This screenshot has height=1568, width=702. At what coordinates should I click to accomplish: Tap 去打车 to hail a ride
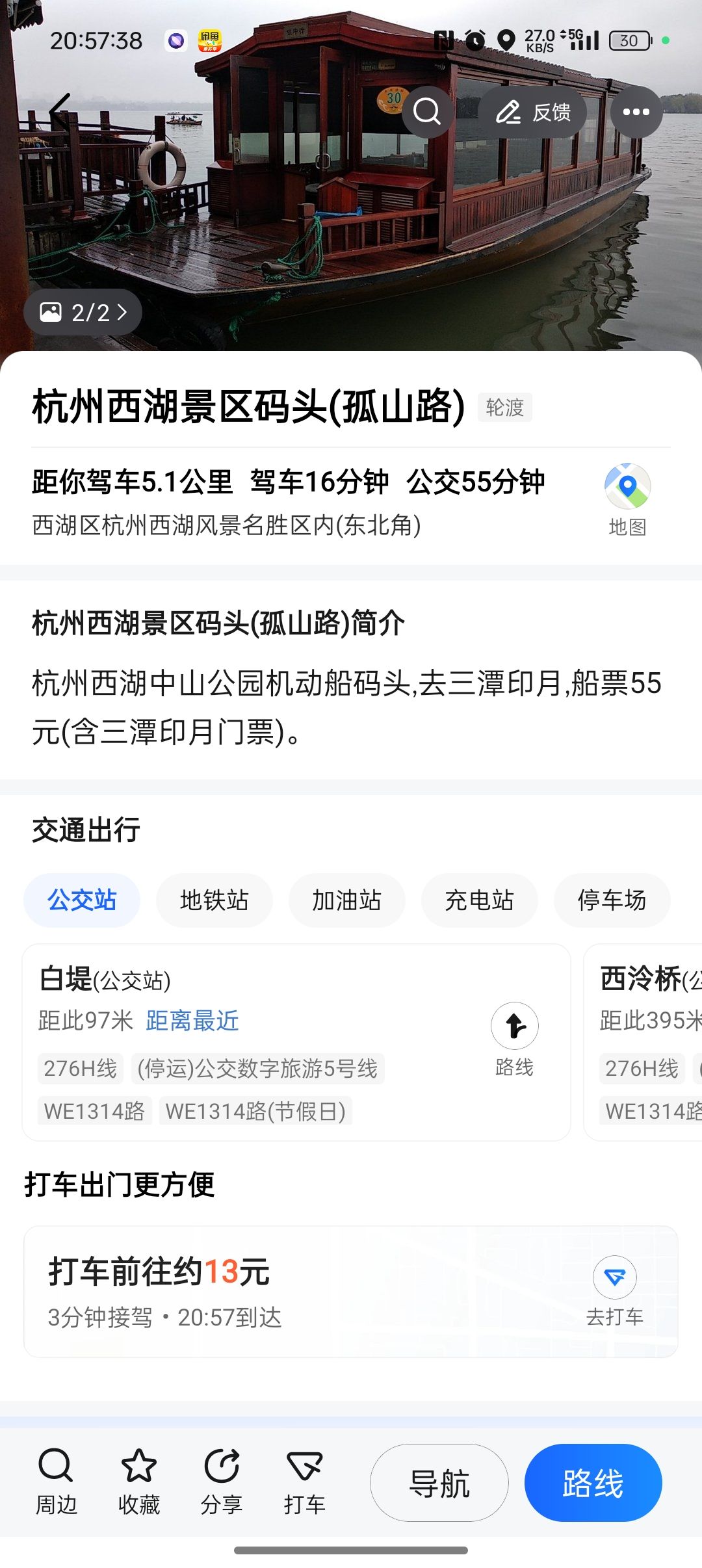pyautogui.click(x=614, y=1290)
